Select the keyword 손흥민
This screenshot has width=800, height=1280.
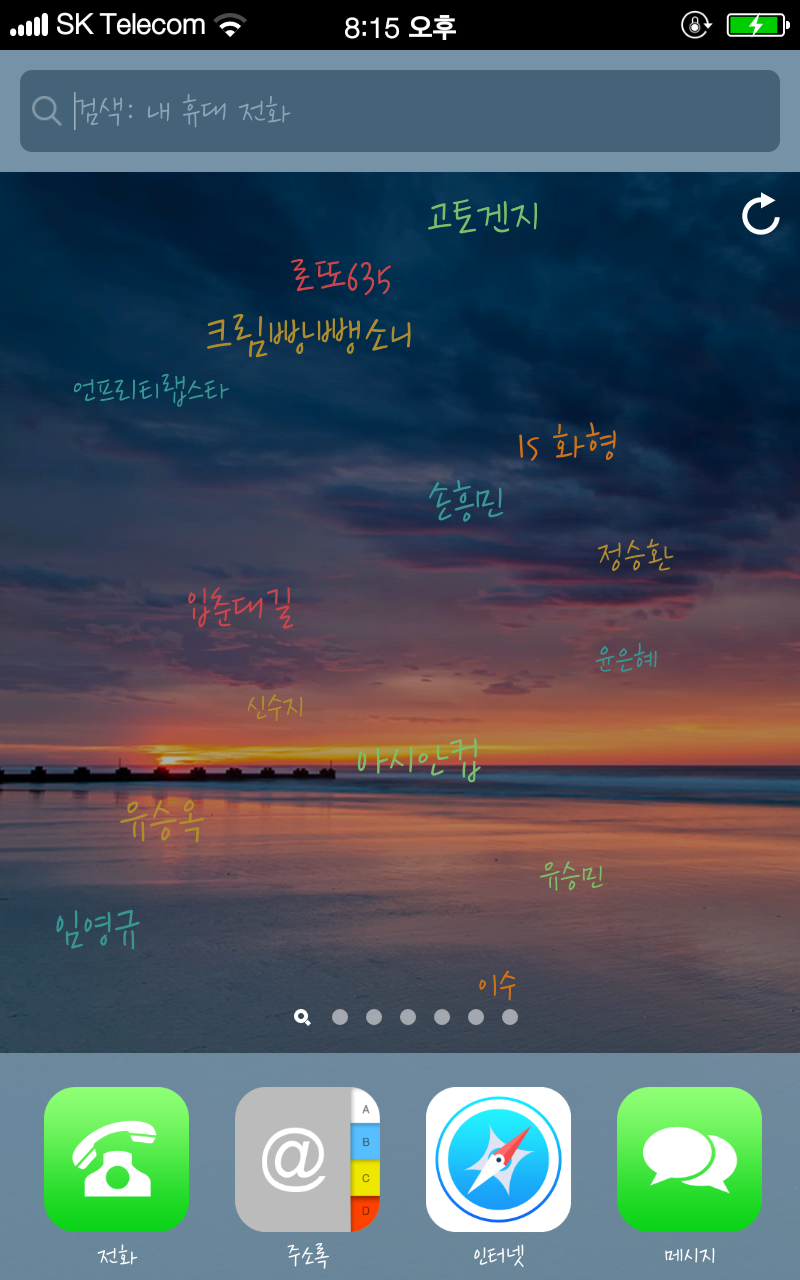click(466, 501)
